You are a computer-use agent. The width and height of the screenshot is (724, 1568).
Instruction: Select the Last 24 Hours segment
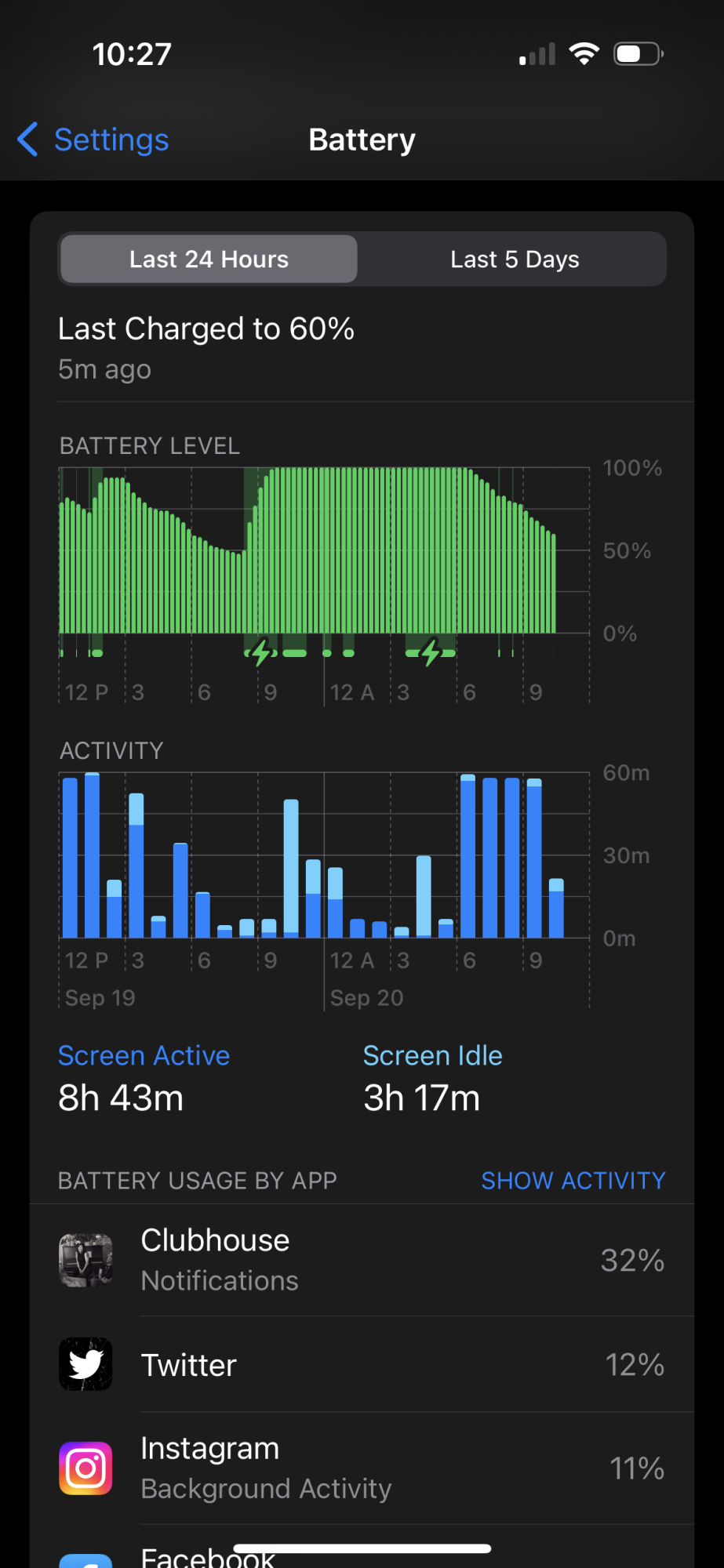tap(209, 260)
